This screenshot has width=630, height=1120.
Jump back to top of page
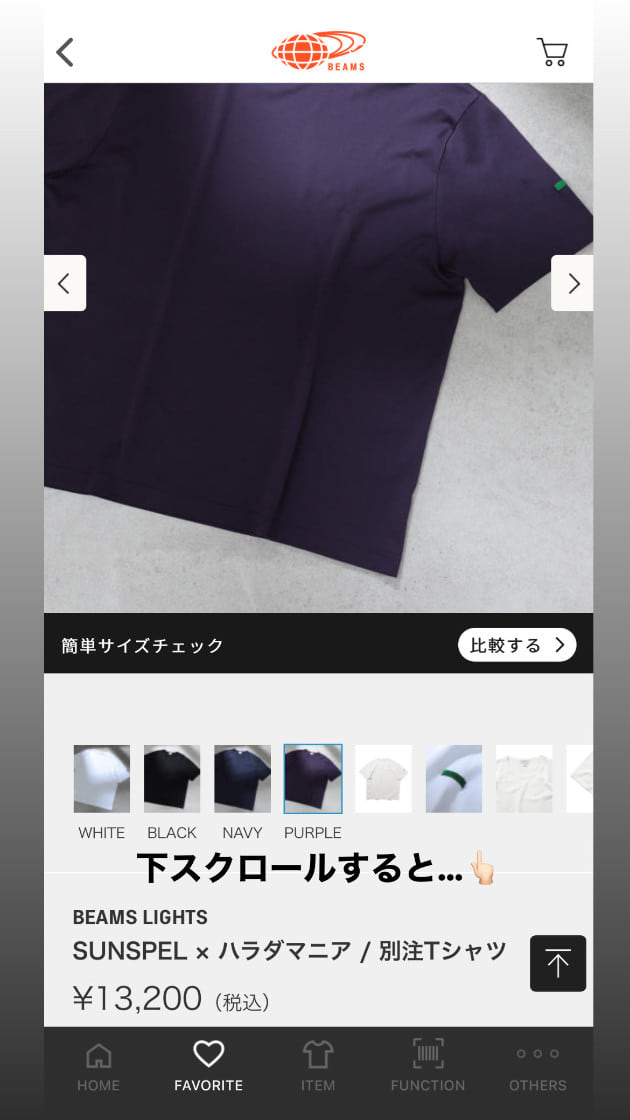557,963
